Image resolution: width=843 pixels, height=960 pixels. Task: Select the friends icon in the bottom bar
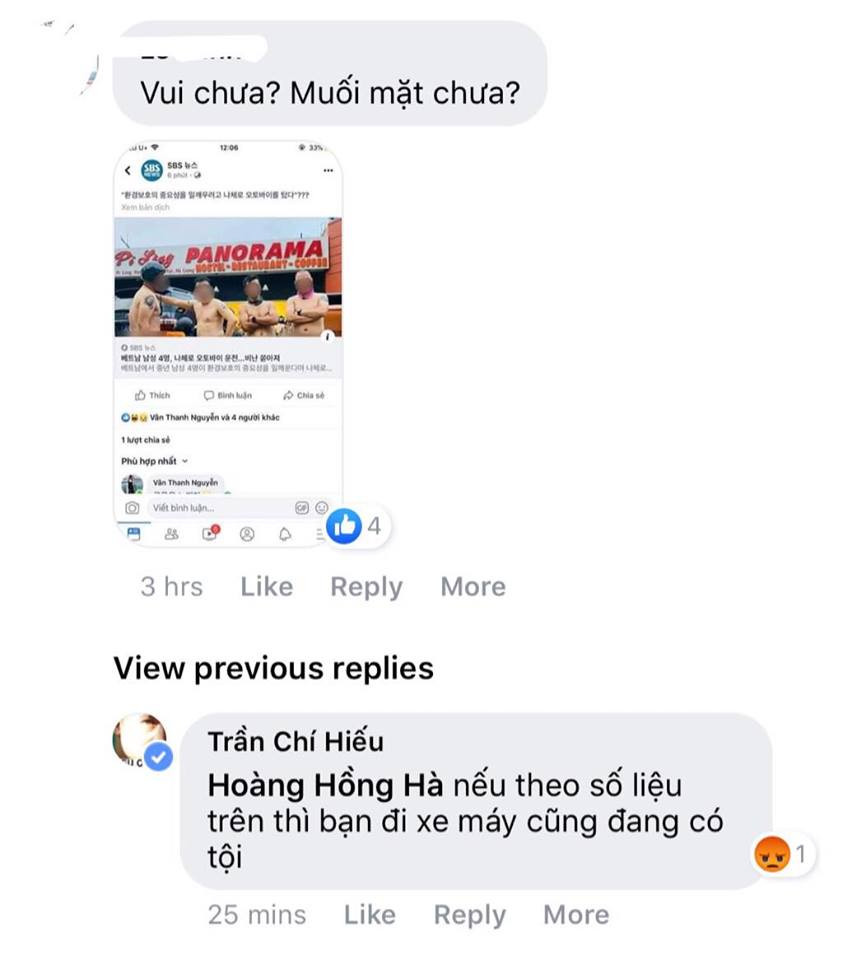point(171,533)
